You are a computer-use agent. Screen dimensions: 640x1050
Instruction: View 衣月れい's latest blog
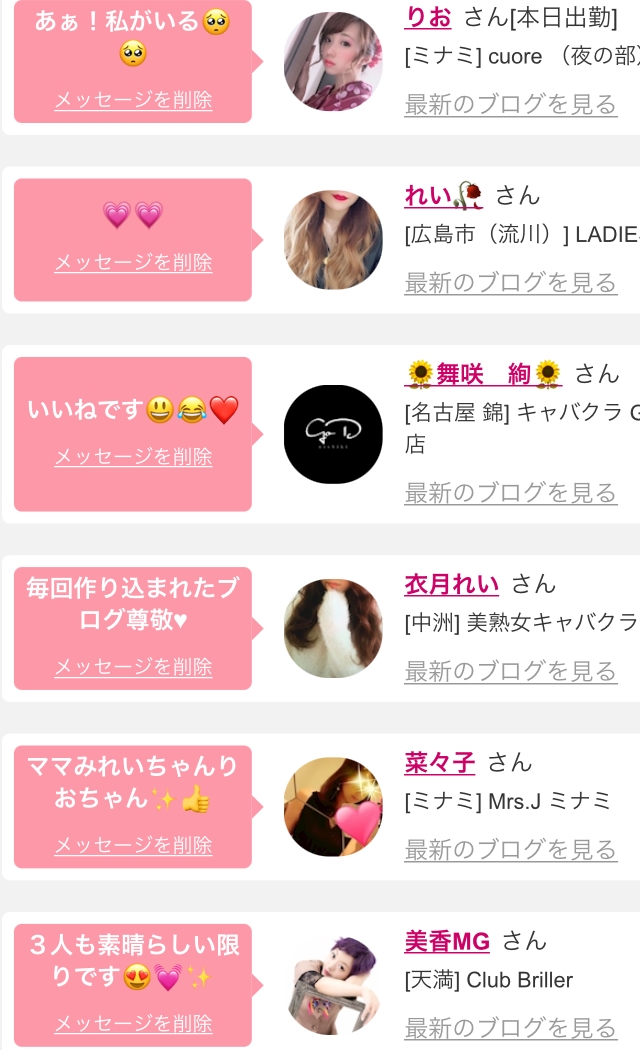[x=510, y=671]
